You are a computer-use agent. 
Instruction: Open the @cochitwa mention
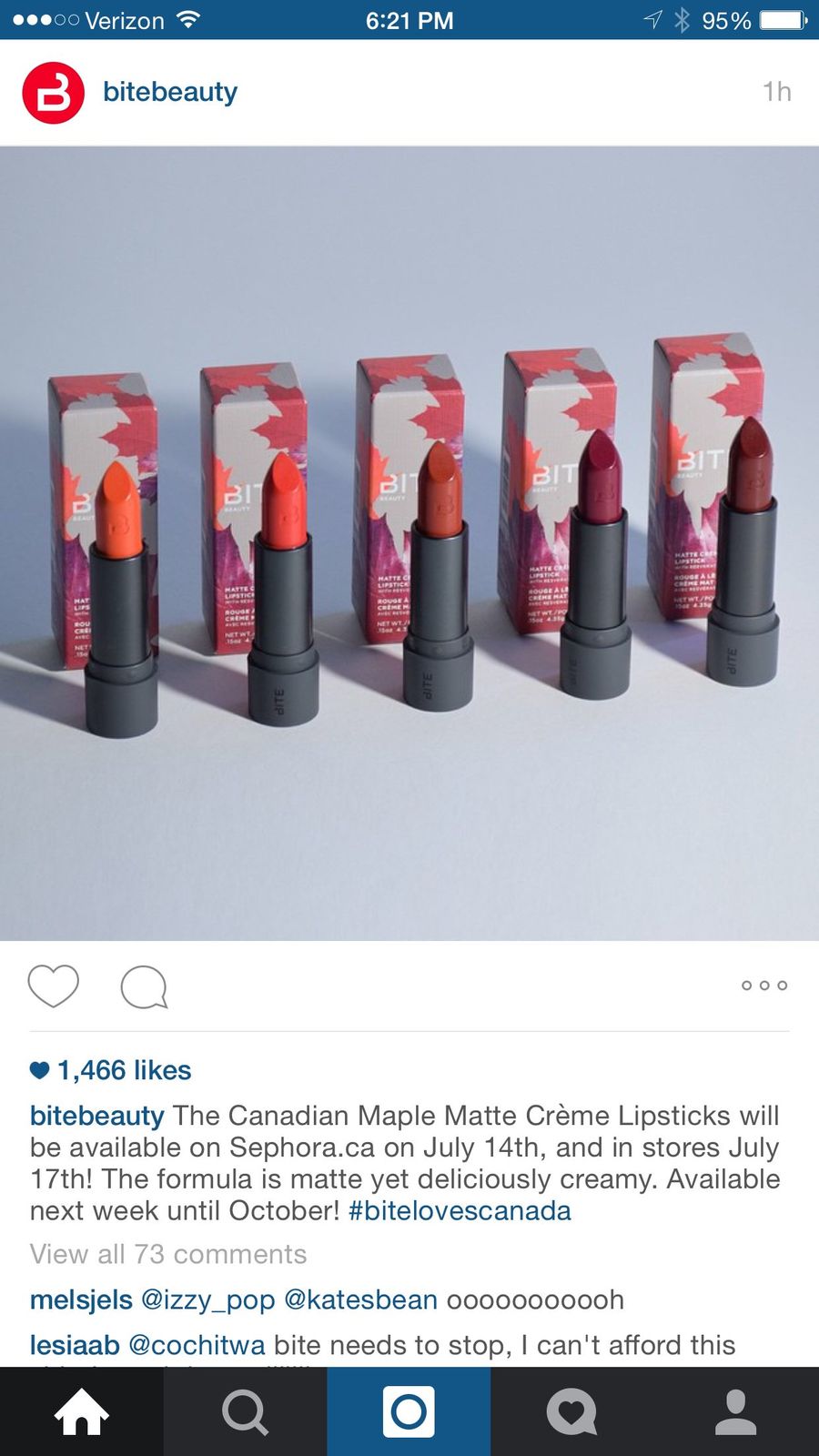tap(197, 1345)
